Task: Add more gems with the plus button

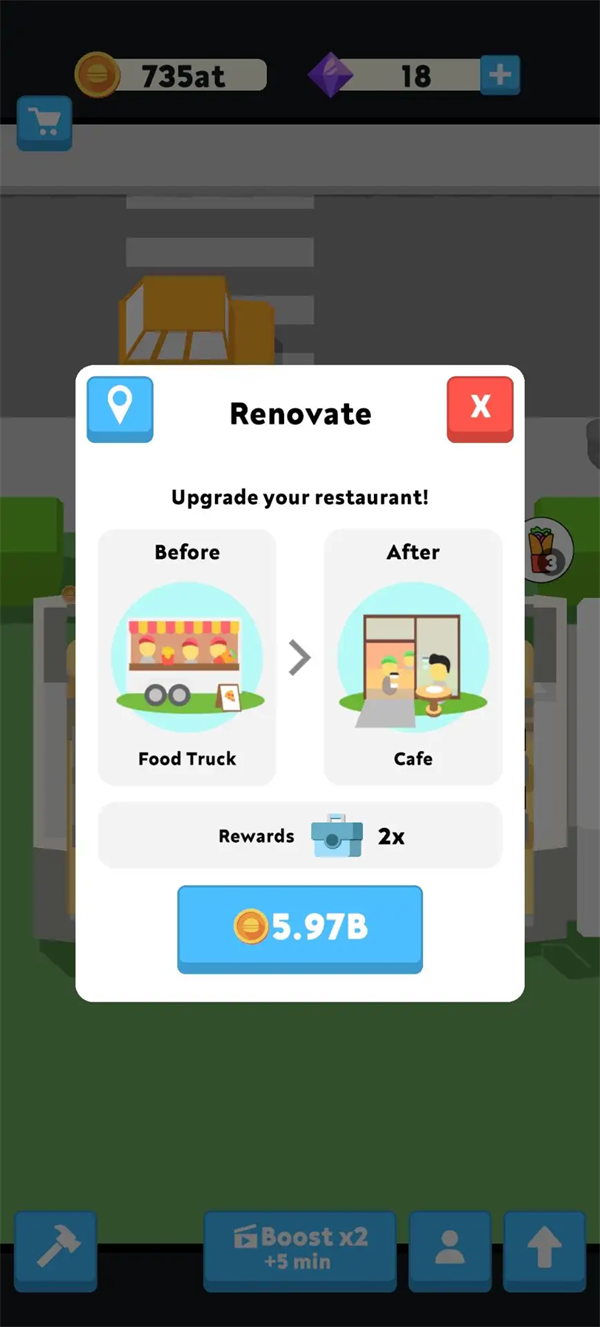Action: 500,75
